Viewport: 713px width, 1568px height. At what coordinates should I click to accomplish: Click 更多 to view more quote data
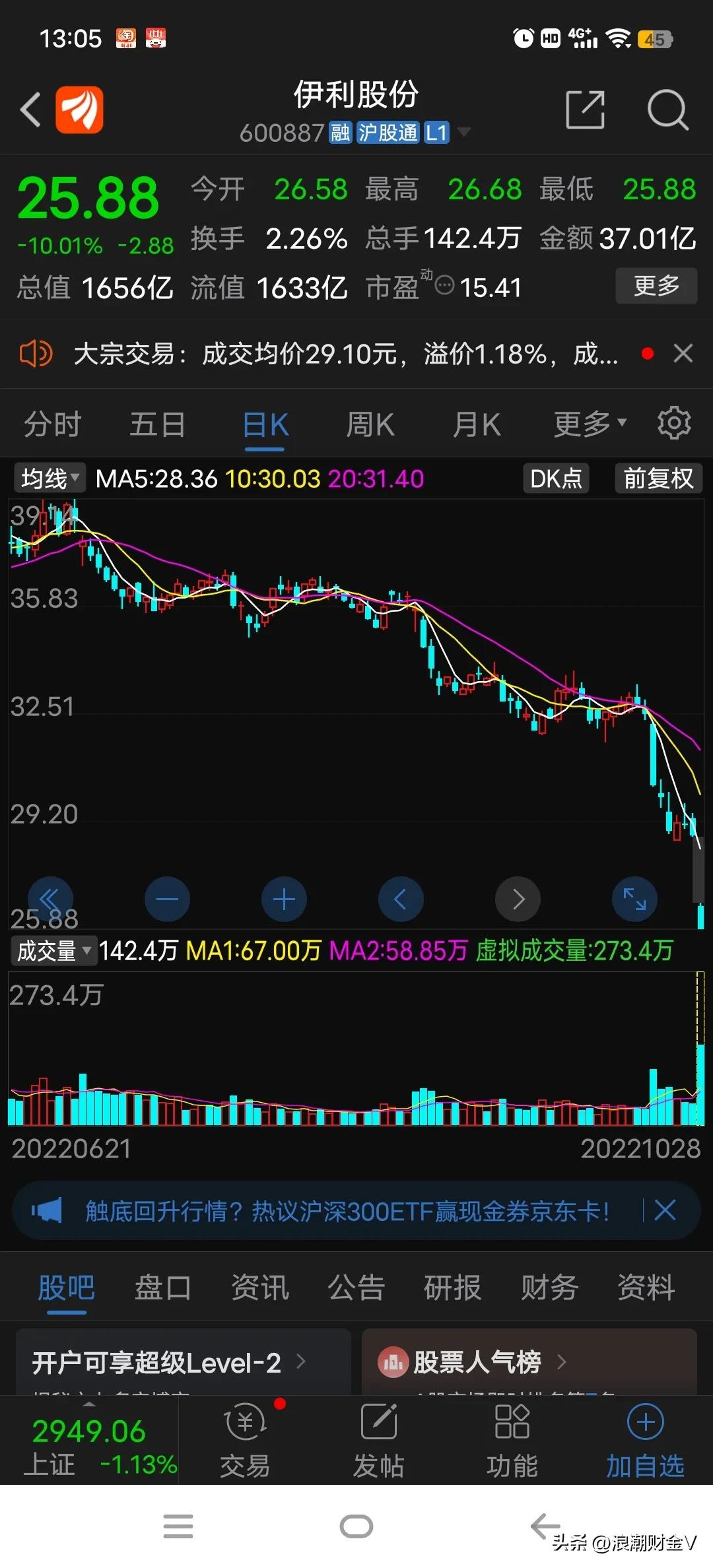tap(656, 286)
